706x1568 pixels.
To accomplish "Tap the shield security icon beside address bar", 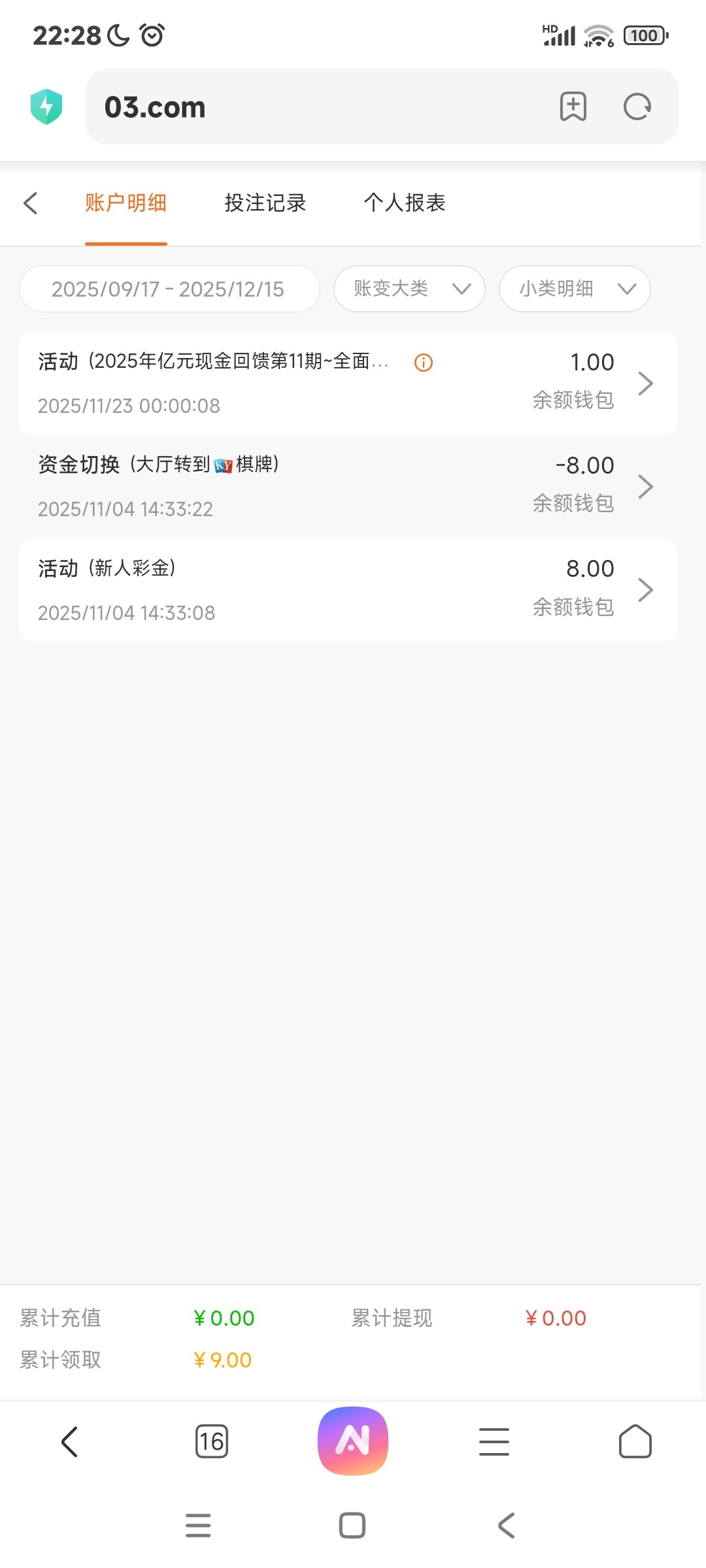I will pyautogui.click(x=46, y=106).
